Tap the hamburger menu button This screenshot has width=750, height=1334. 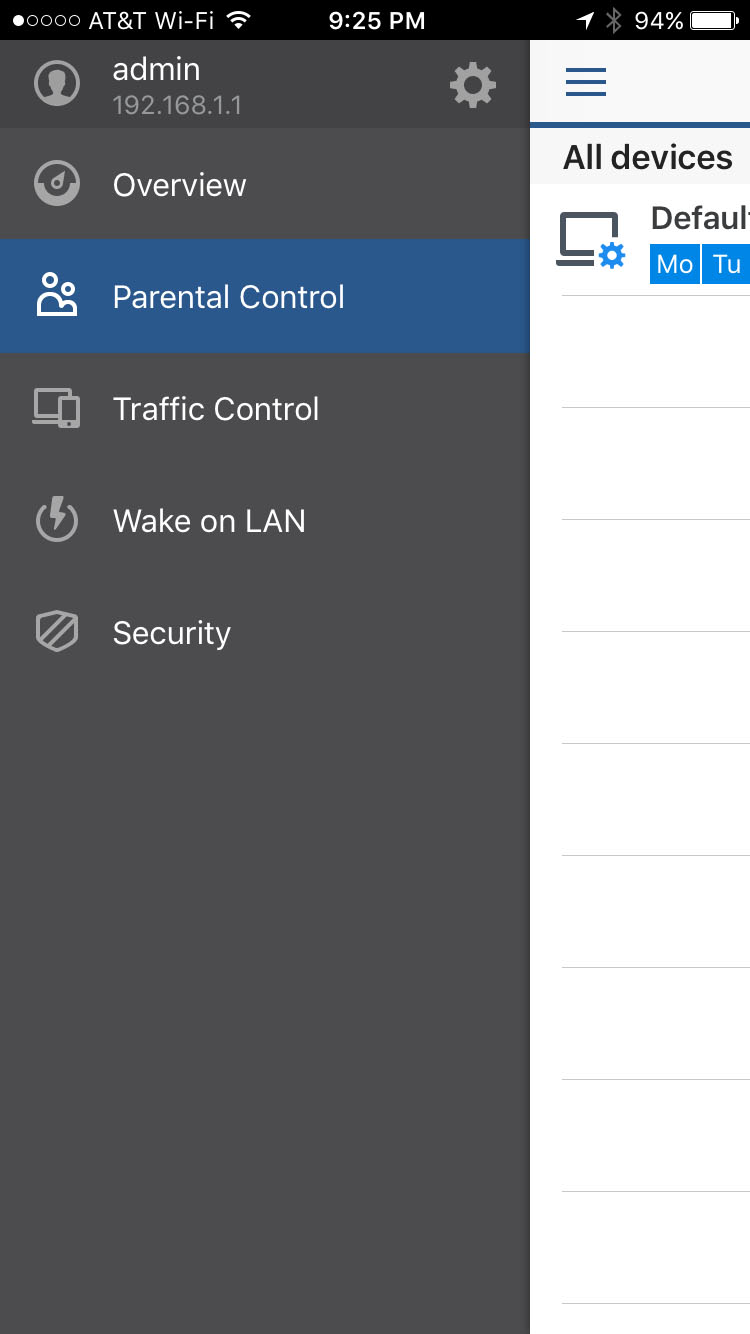(586, 82)
